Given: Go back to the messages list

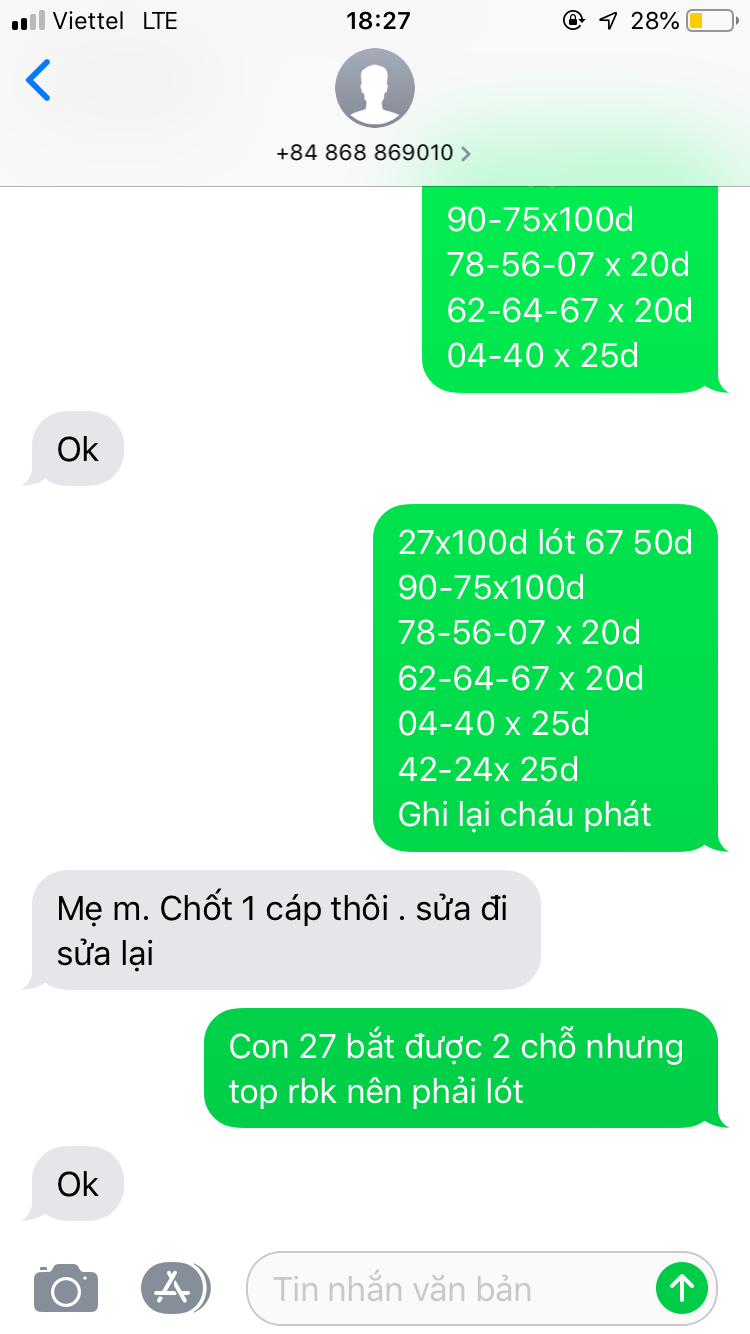Looking at the screenshot, I should point(38,81).
